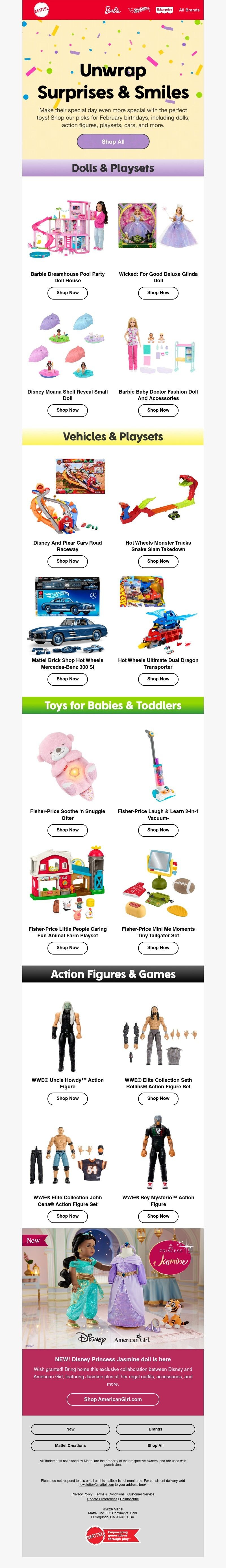Shop Now for WWE Uncle Howdy Action Figure
Screen dimensions: 226x1568
click(x=68, y=1098)
